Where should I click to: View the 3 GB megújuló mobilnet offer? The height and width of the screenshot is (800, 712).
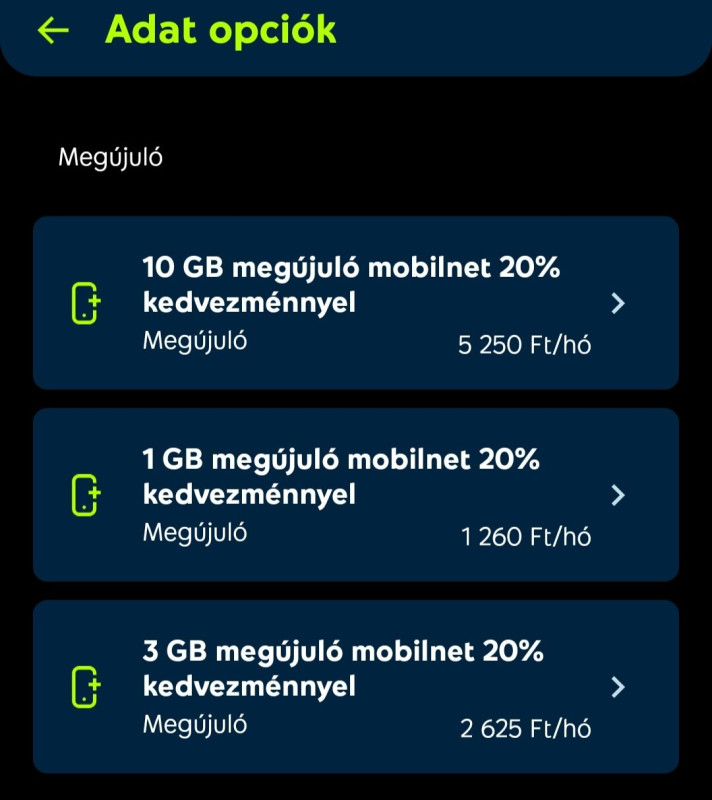(355, 686)
